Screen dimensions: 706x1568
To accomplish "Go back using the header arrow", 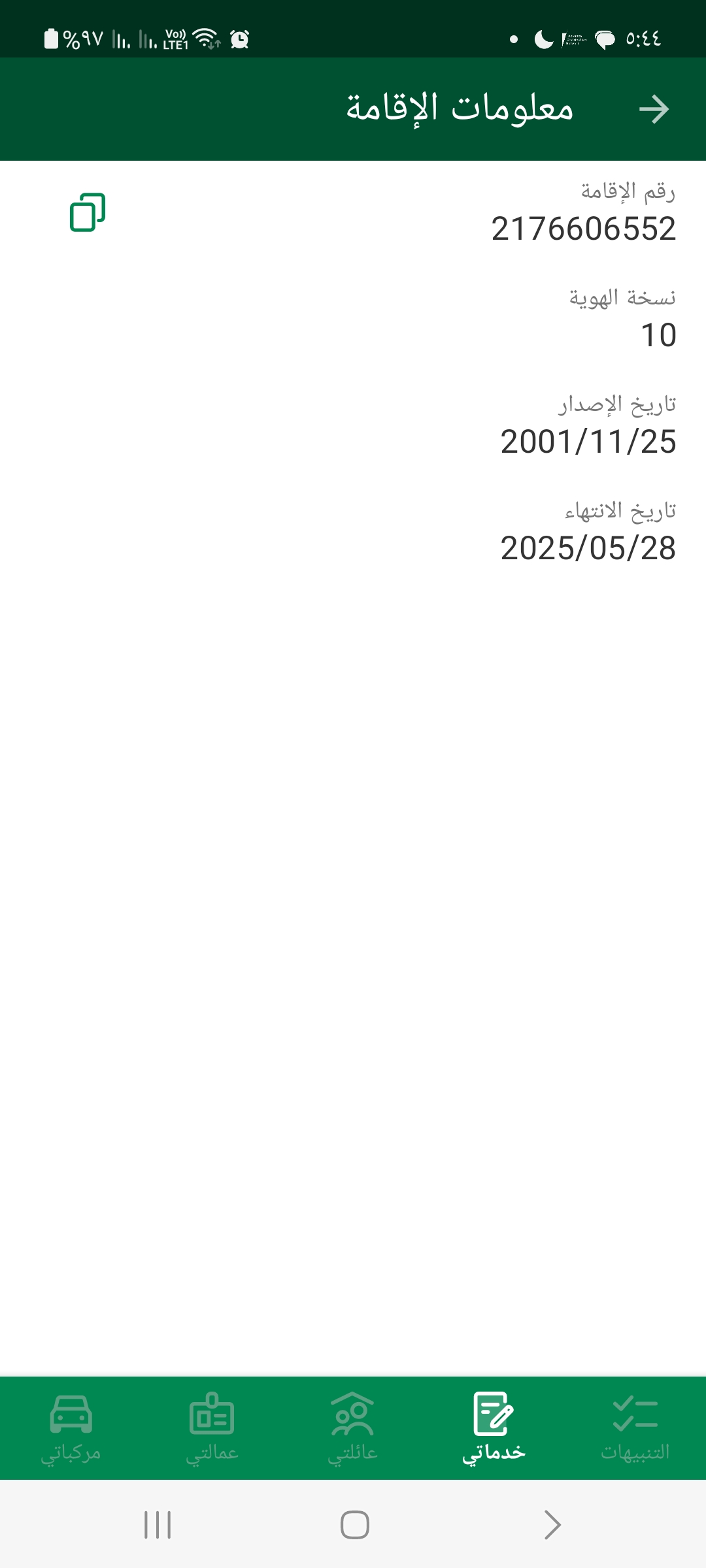I will pyautogui.click(x=654, y=109).
